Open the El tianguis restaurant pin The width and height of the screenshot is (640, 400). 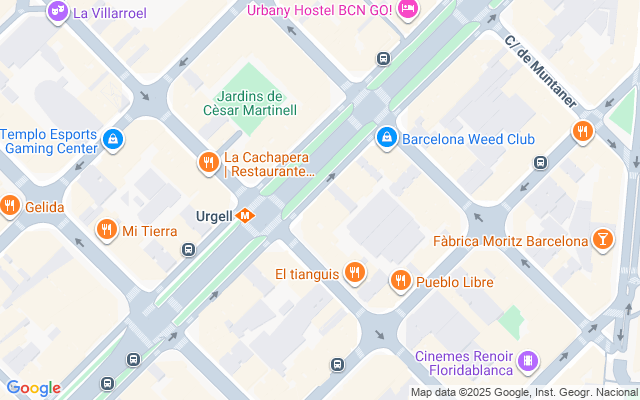point(354,273)
